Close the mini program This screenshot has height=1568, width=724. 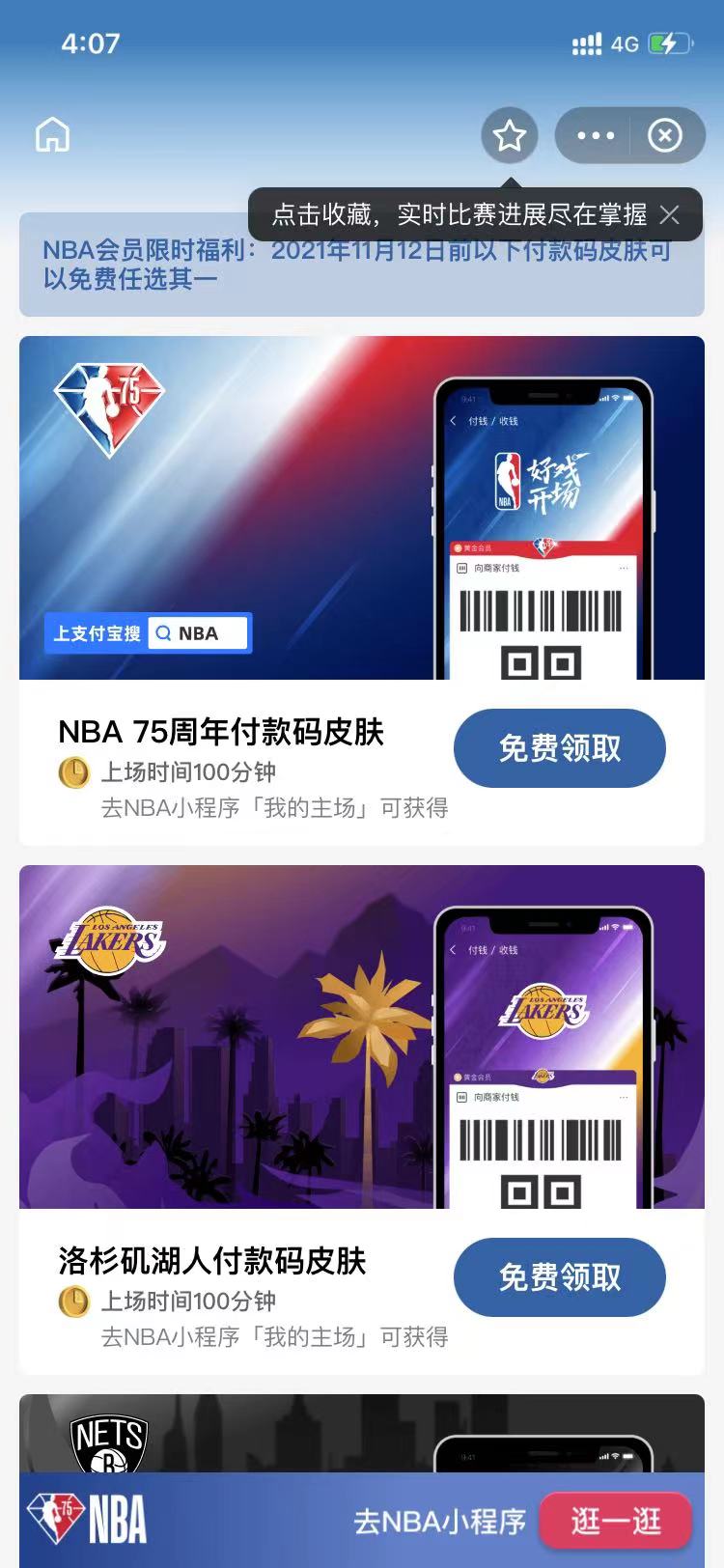coord(664,136)
